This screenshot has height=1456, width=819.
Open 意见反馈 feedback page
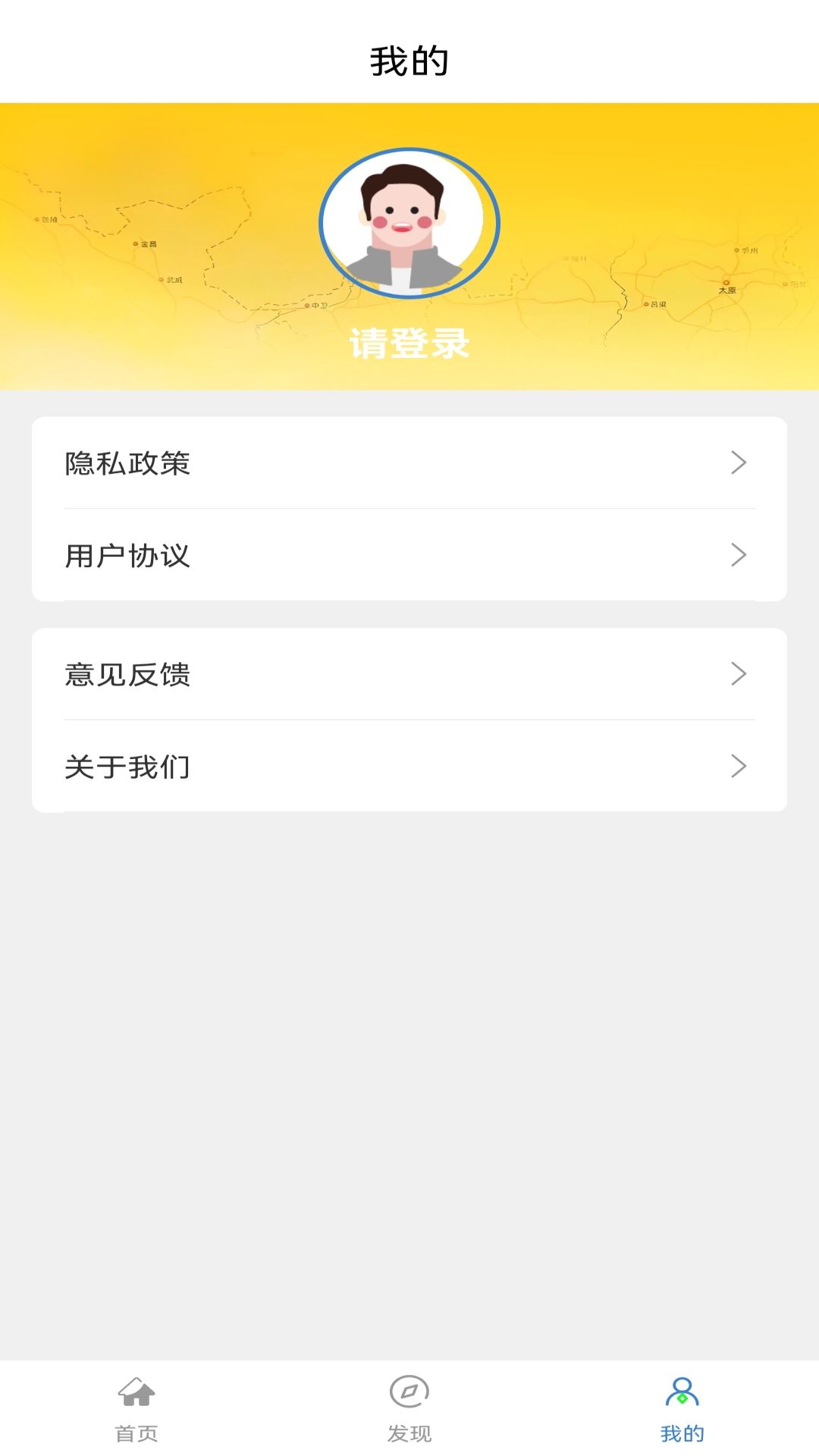point(409,674)
